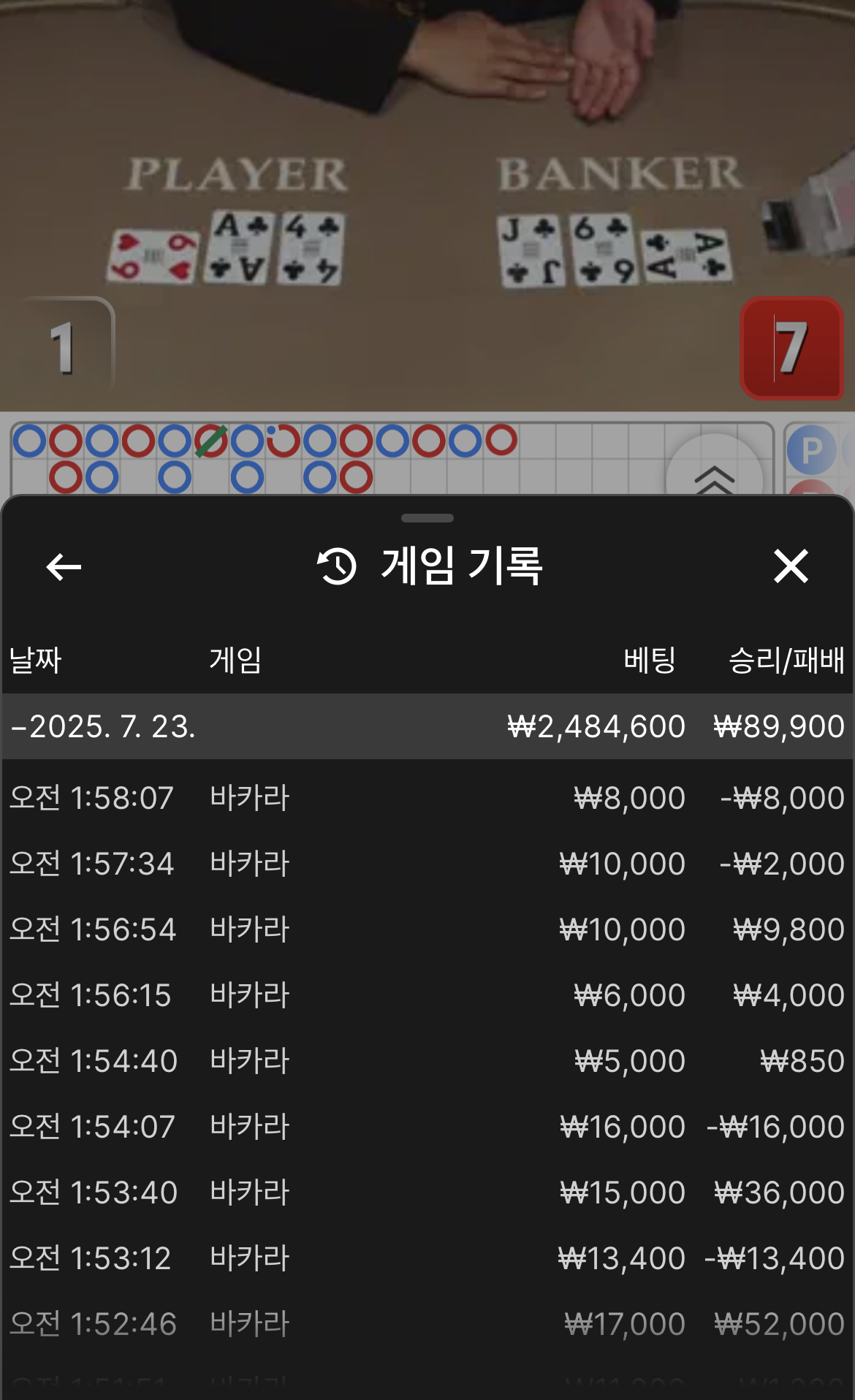Open the 오전 1:52:46 baccarat record
This screenshot has width=855, height=1400.
coord(427,1324)
